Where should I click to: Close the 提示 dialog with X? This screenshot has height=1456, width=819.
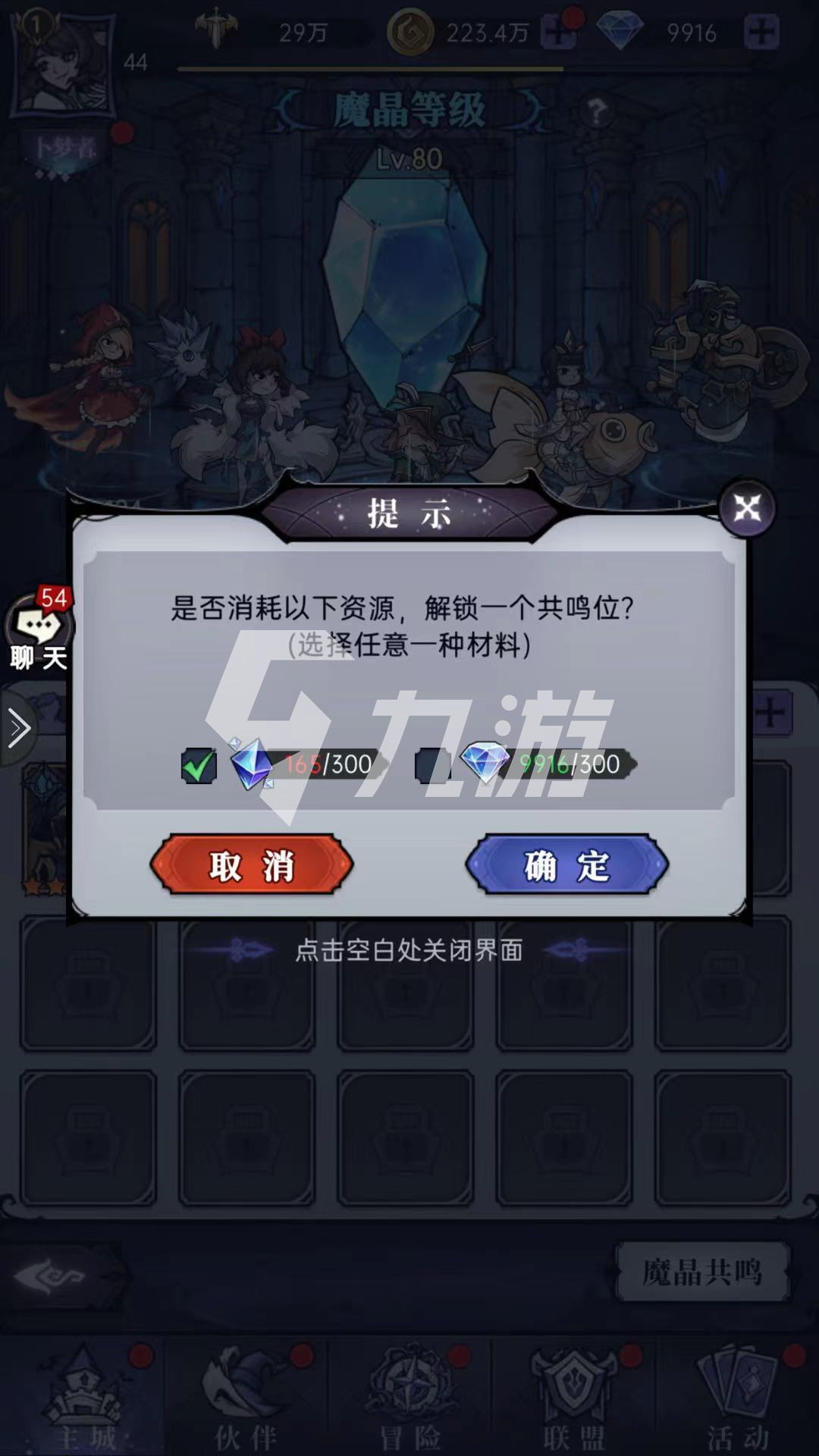747,508
